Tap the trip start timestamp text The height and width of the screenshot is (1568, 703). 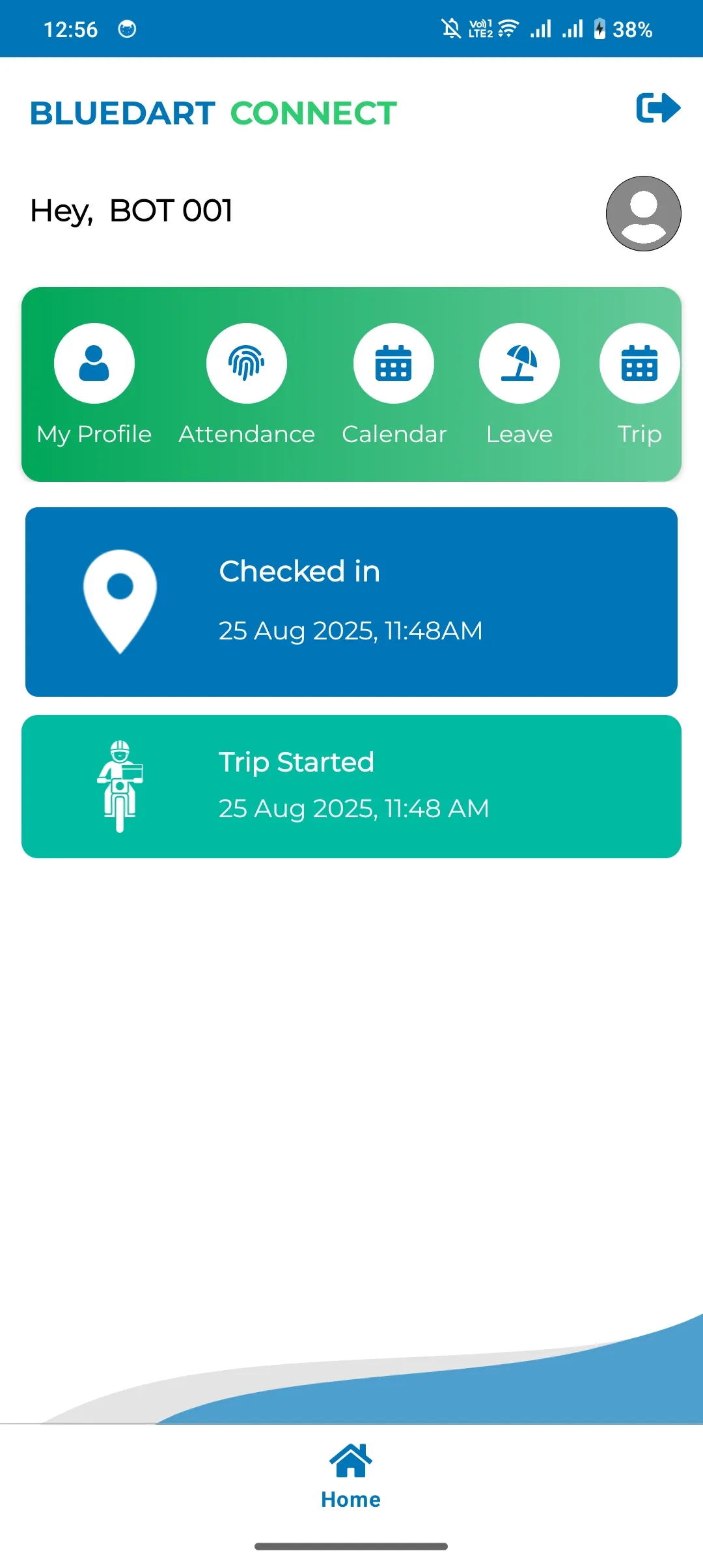353,808
